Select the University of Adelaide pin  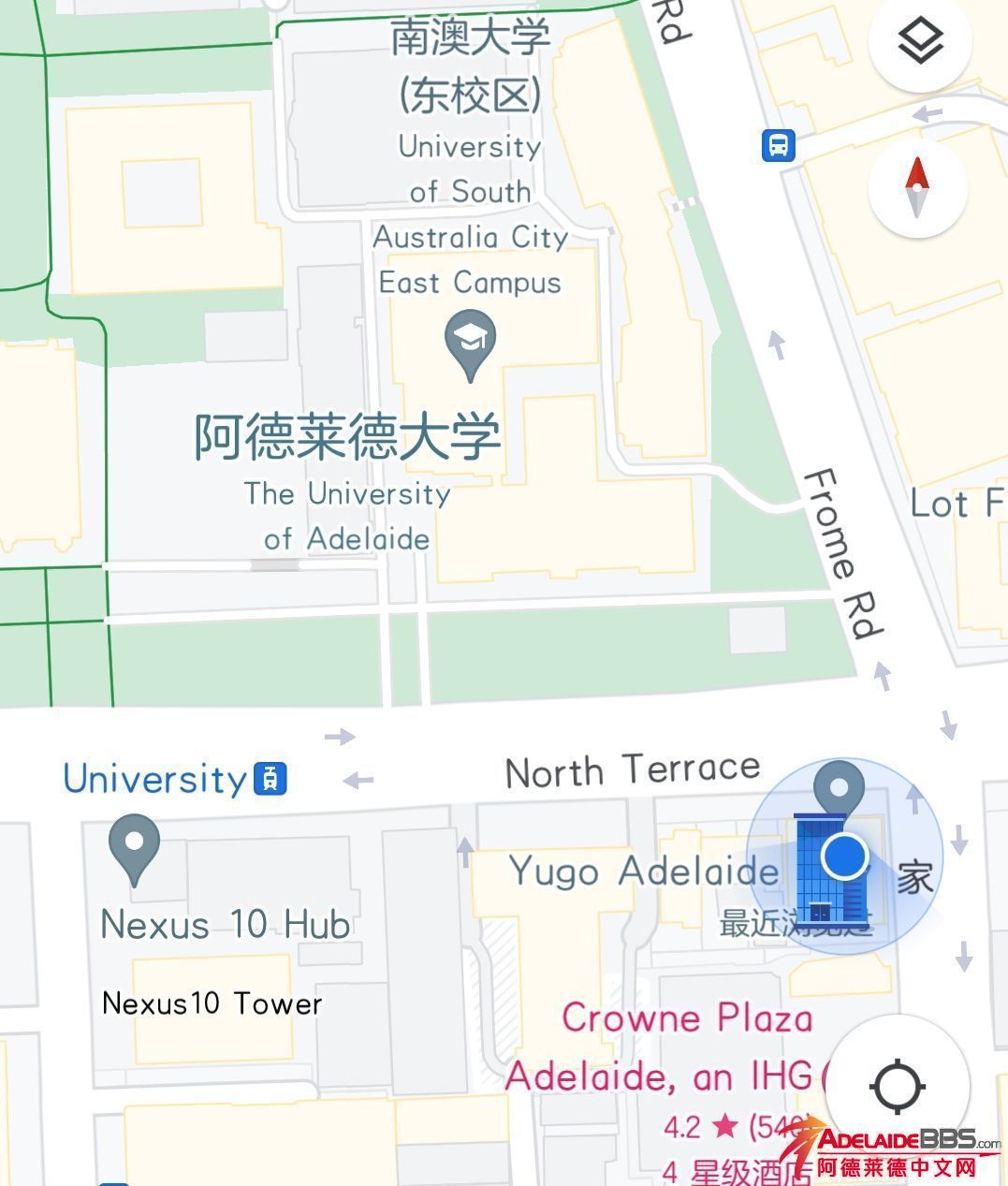tap(471, 344)
